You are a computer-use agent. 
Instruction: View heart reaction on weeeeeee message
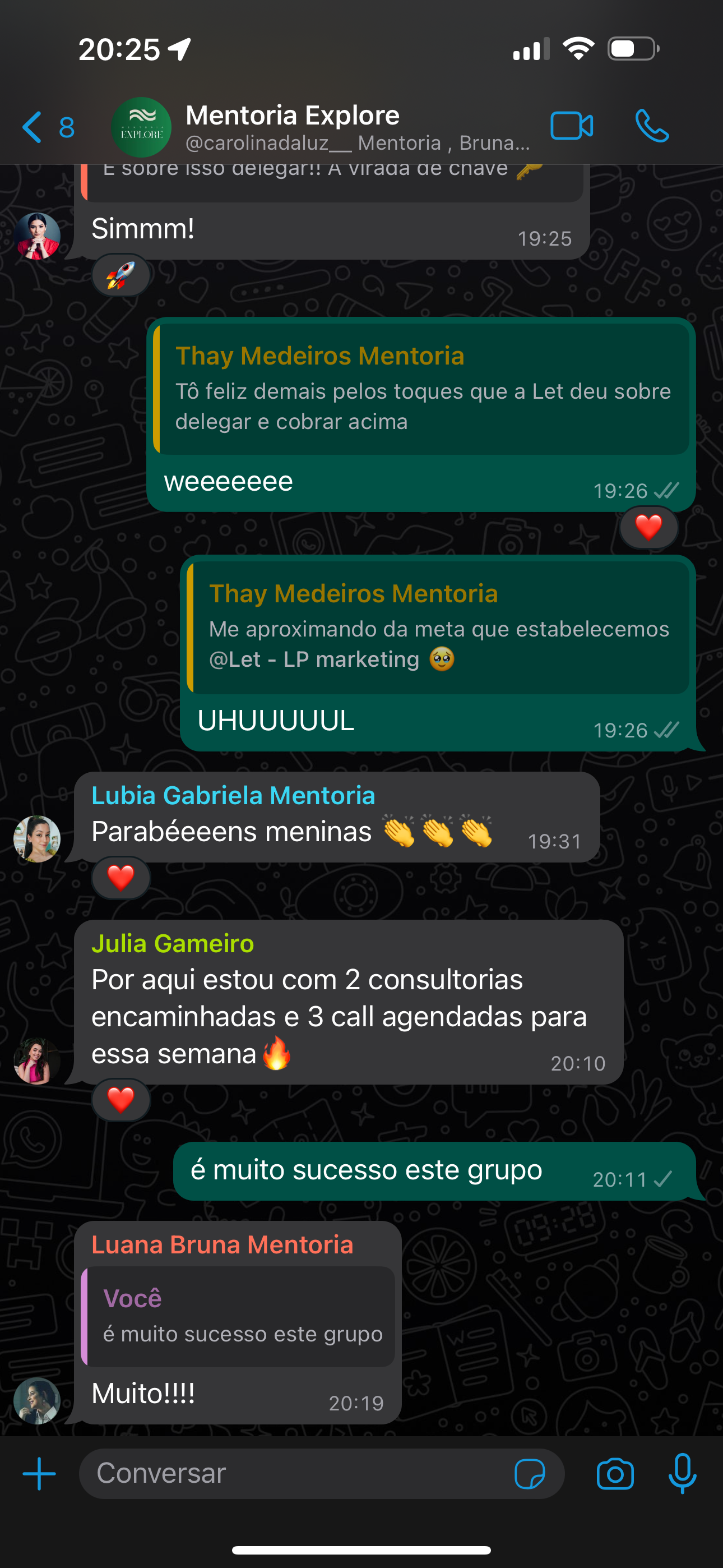click(648, 527)
